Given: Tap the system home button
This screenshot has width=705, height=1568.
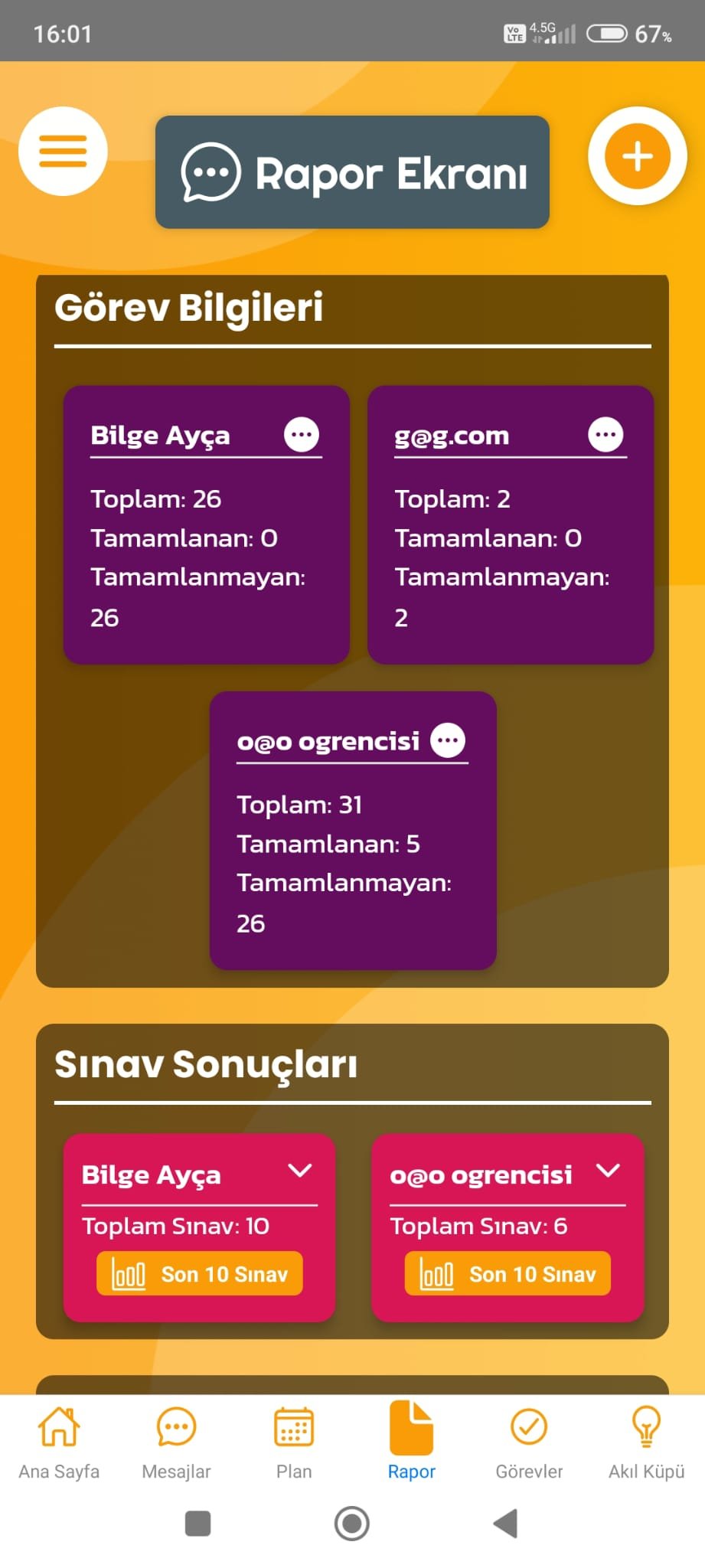Looking at the screenshot, I should [x=352, y=1524].
